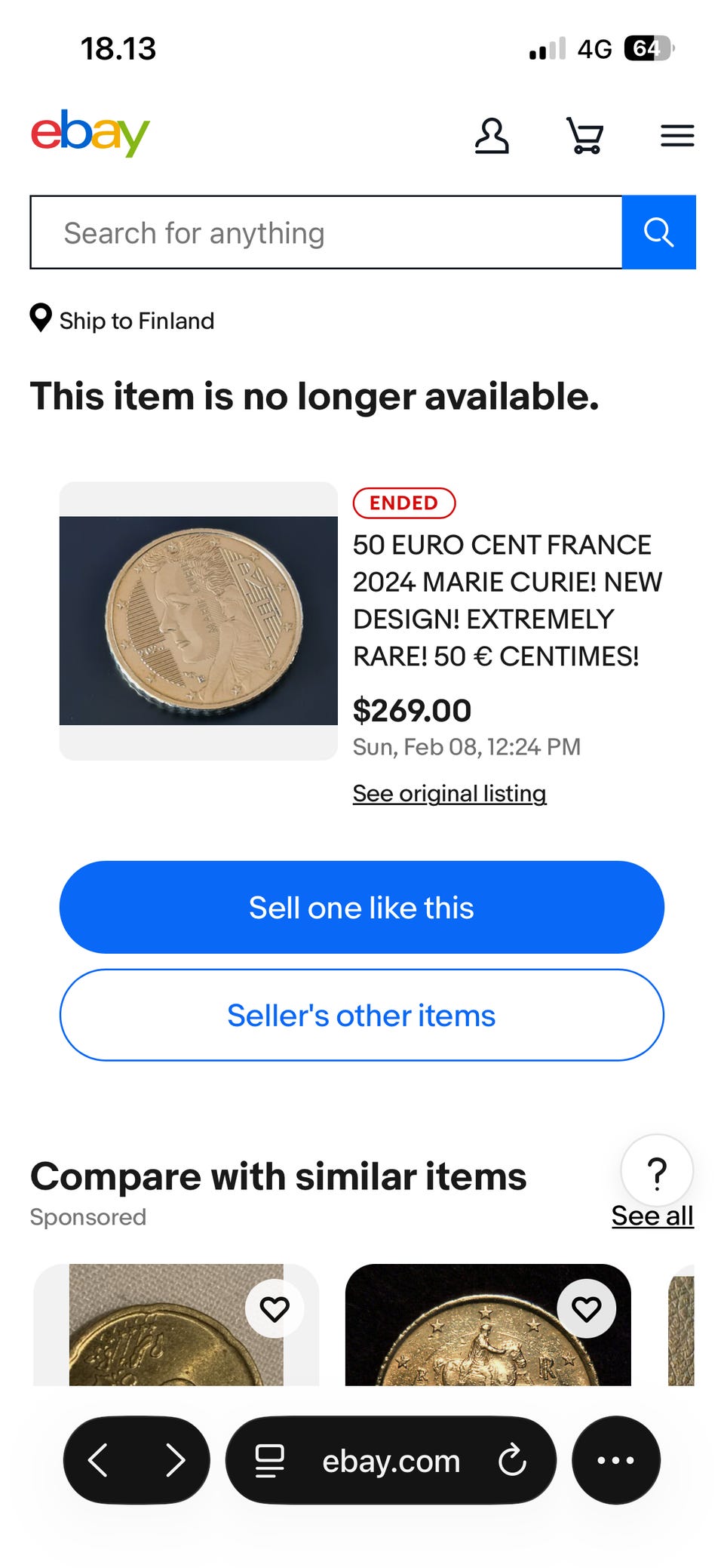The height and width of the screenshot is (1568, 724).
Task: Reload the ebay.com page
Action: 512,1460
